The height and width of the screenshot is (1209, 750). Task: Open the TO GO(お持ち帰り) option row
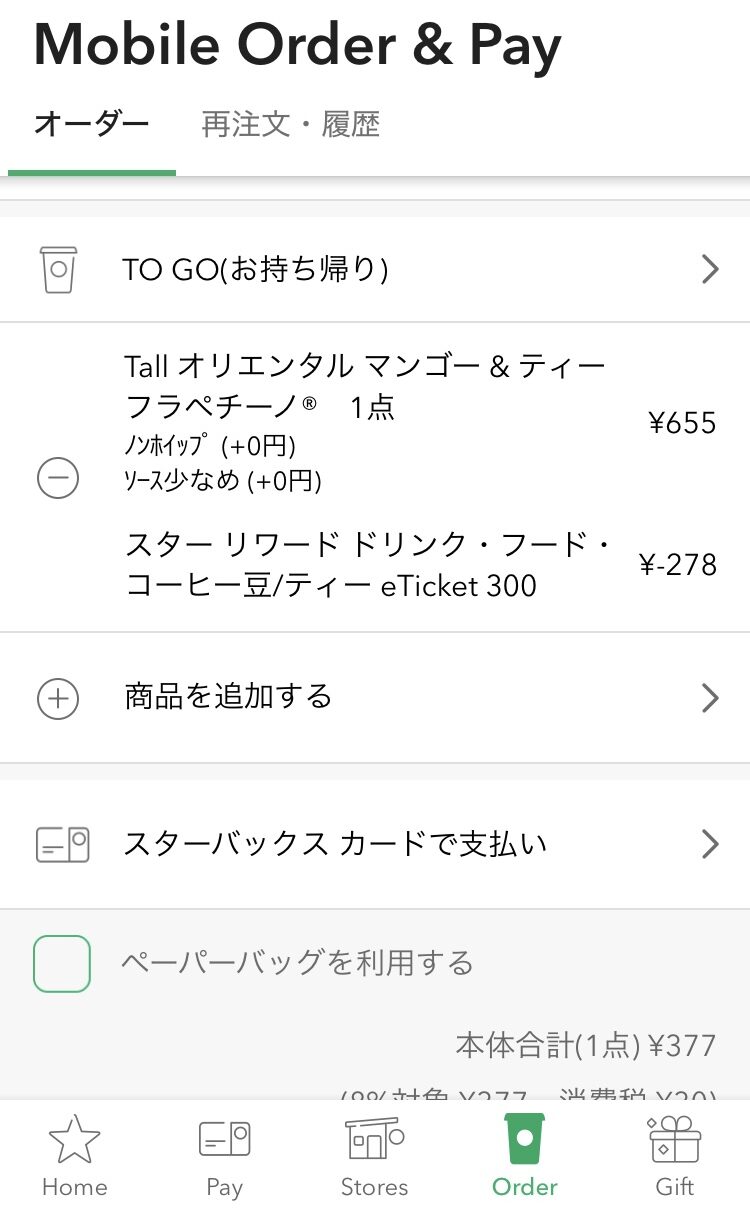pyautogui.click(x=375, y=269)
